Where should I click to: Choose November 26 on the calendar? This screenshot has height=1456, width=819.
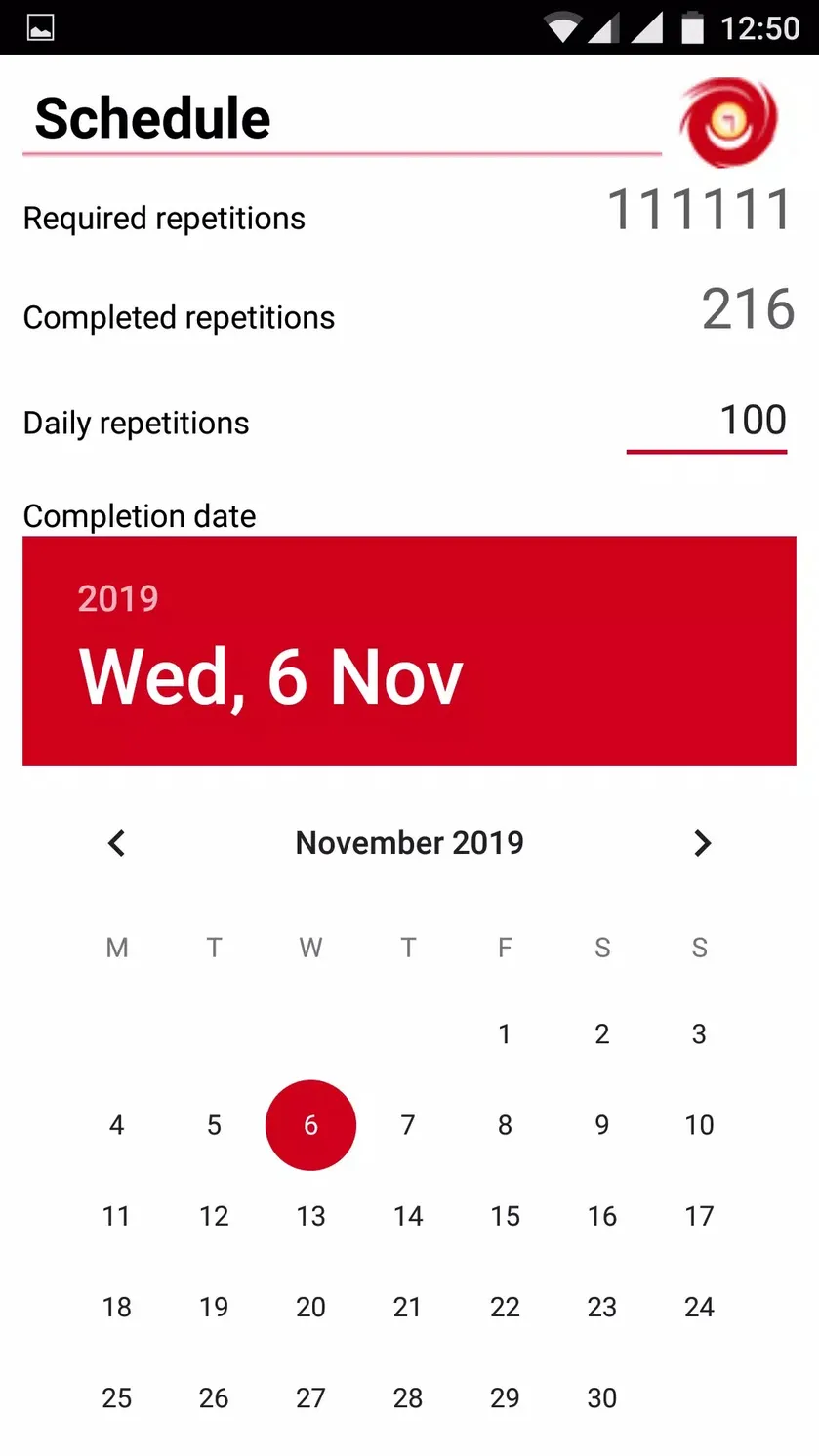pos(214,1397)
